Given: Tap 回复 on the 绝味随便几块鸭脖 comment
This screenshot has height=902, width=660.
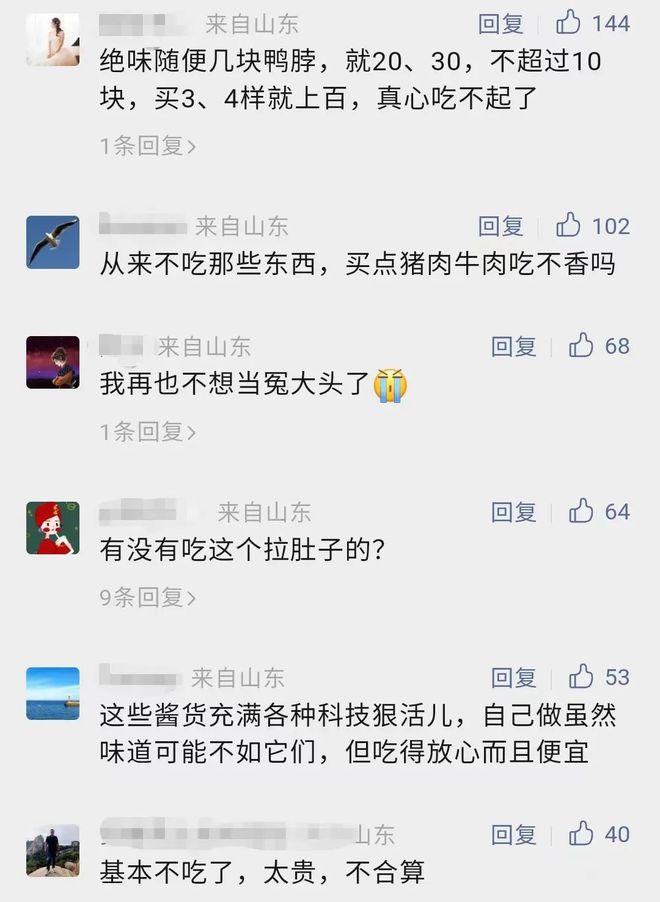Looking at the screenshot, I should [x=501, y=24].
